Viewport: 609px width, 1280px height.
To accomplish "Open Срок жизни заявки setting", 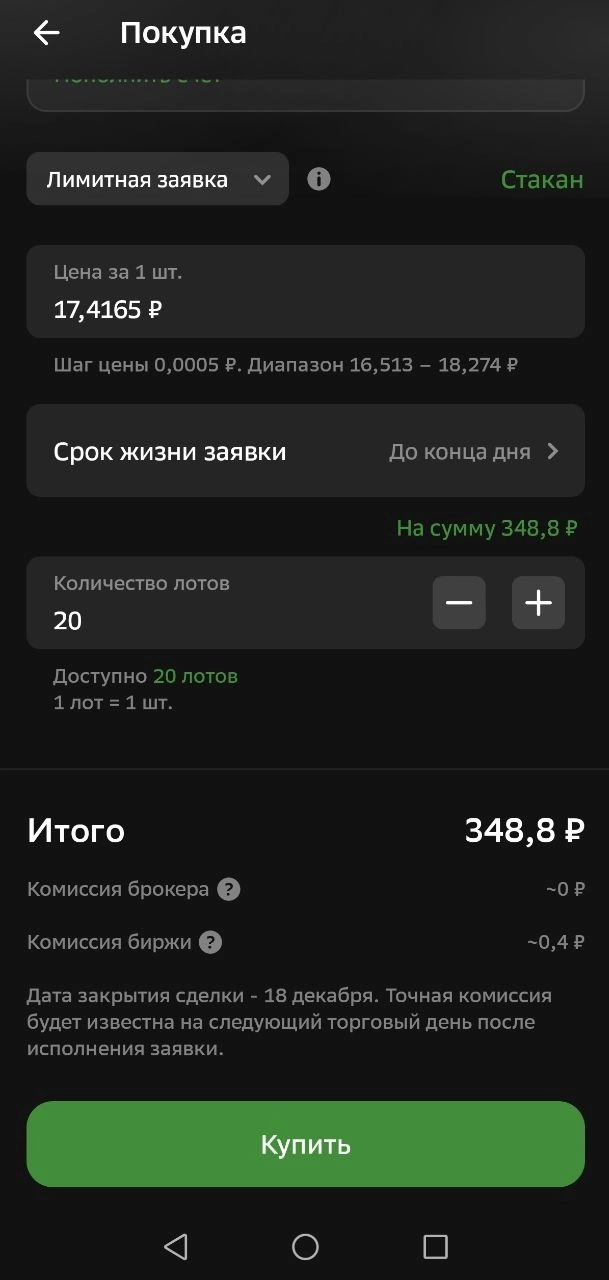I will point(305,451).
